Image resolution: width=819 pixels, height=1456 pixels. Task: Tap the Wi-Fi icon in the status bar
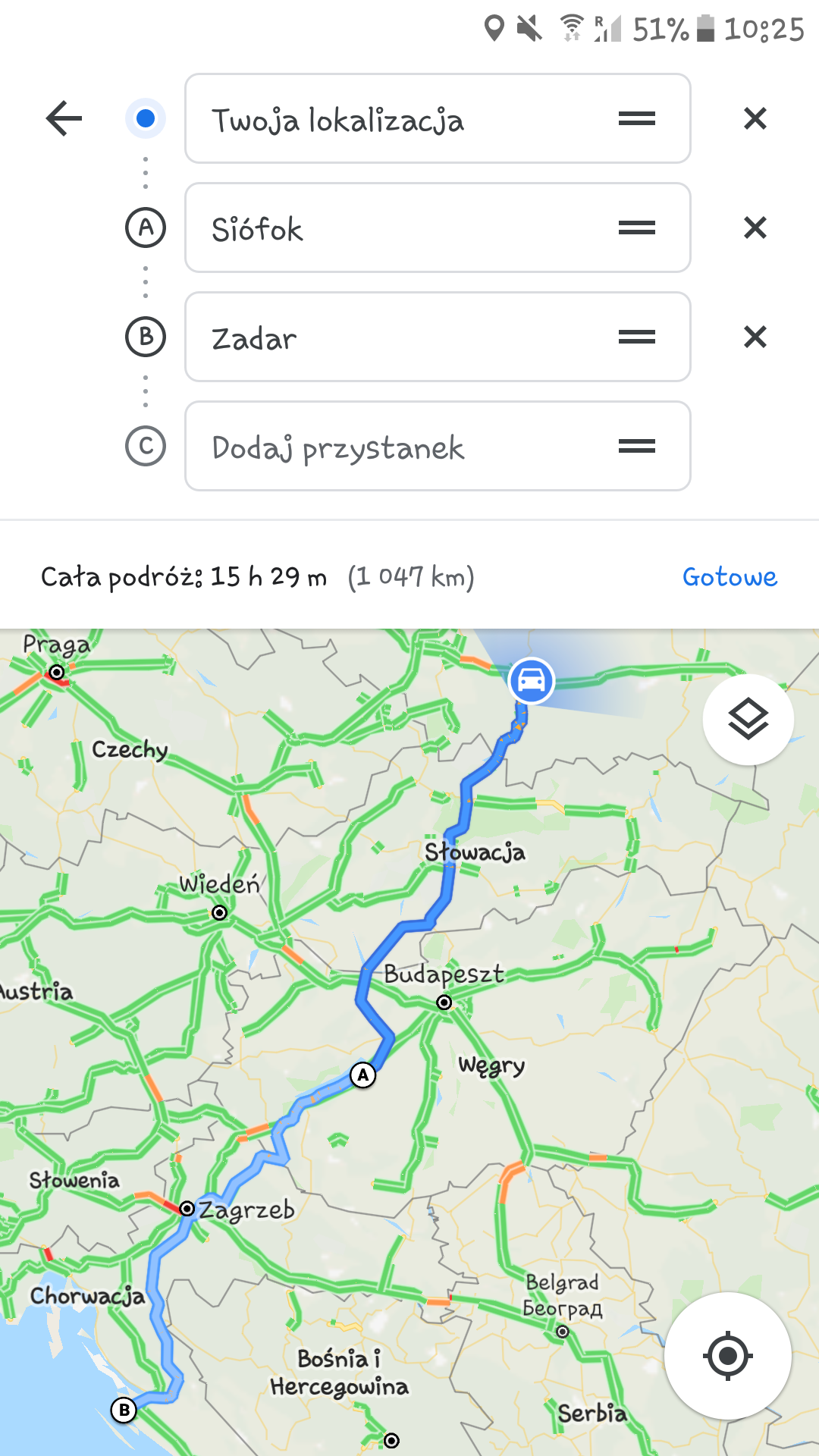click(570, 27)
